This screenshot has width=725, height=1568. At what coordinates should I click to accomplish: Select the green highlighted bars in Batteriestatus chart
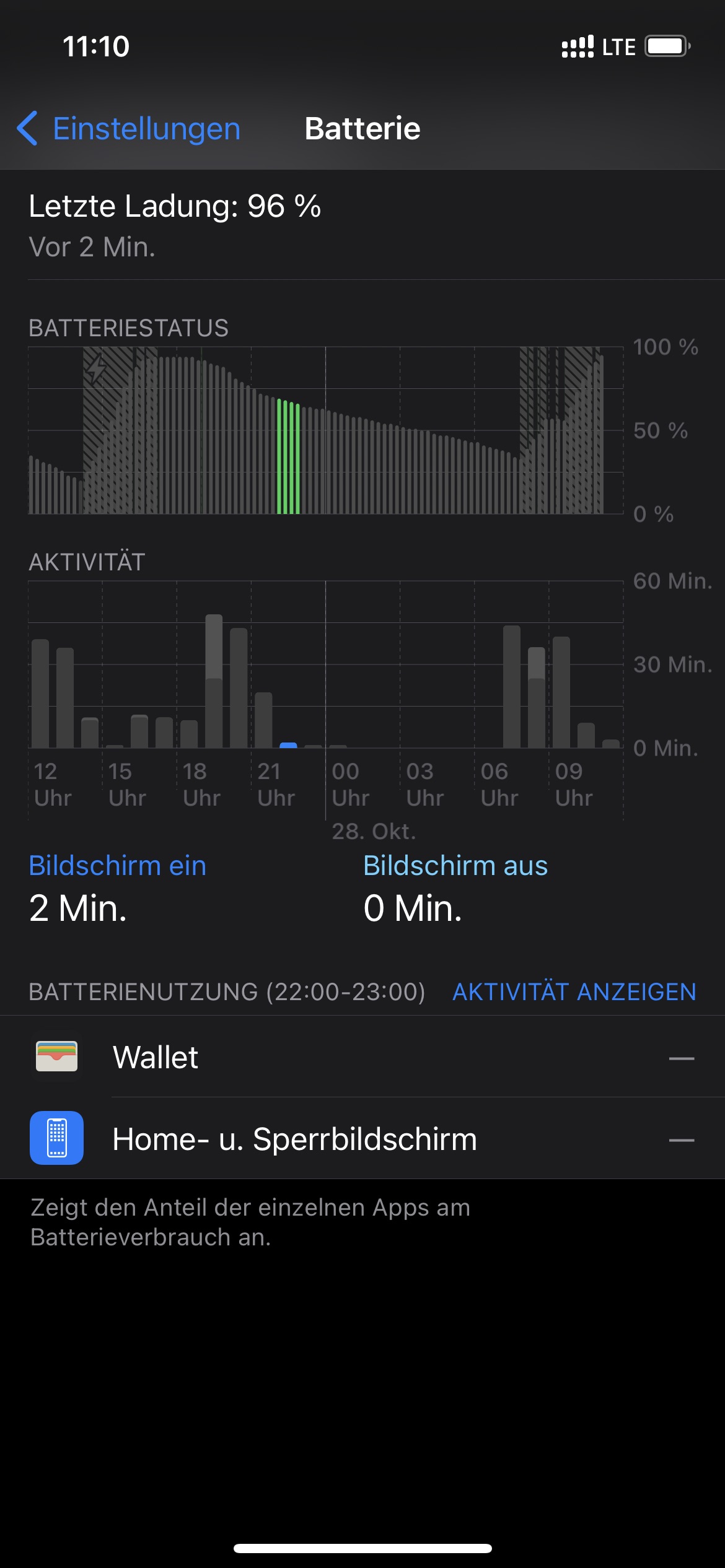[288, 457]
